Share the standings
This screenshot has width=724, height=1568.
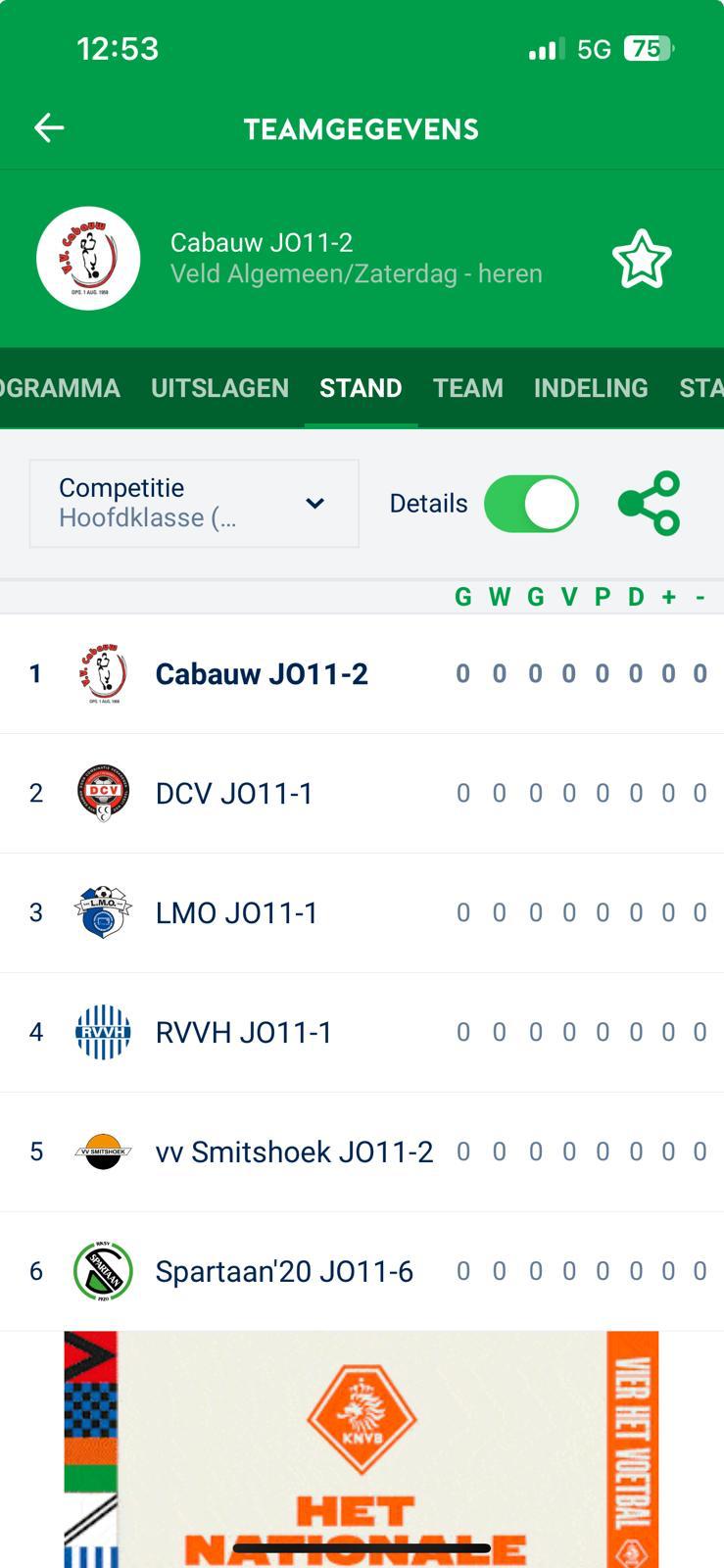(649, 504)
